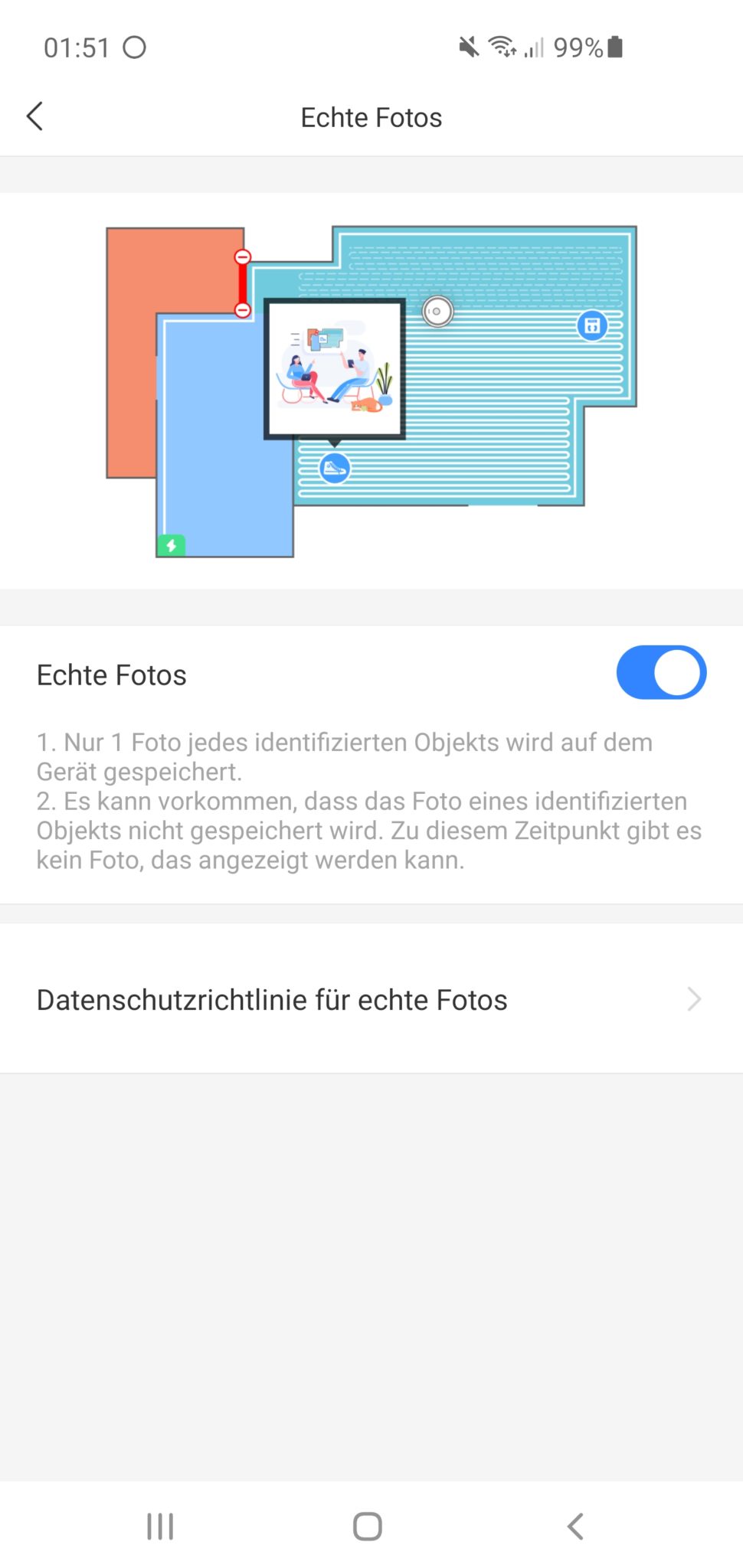Open recent apps from navigation bar
The width and height of the screenshot is (743, 1568).
(160, 1526)
